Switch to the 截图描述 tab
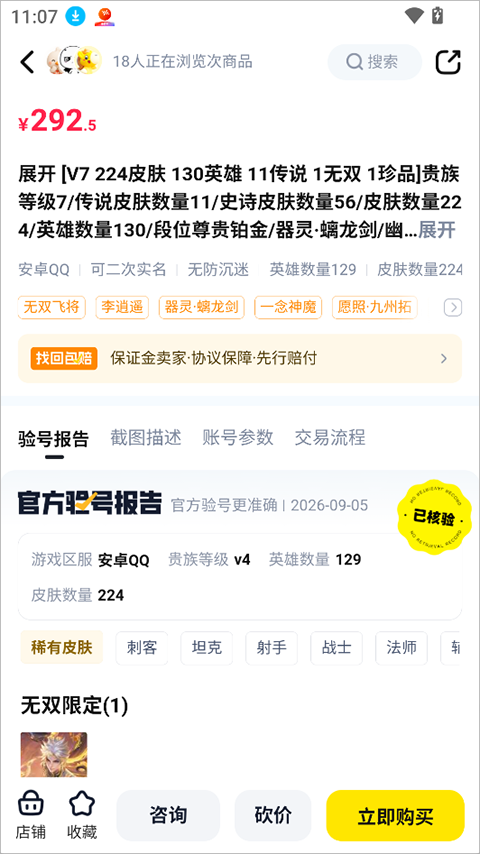 [x=145, y=437]
